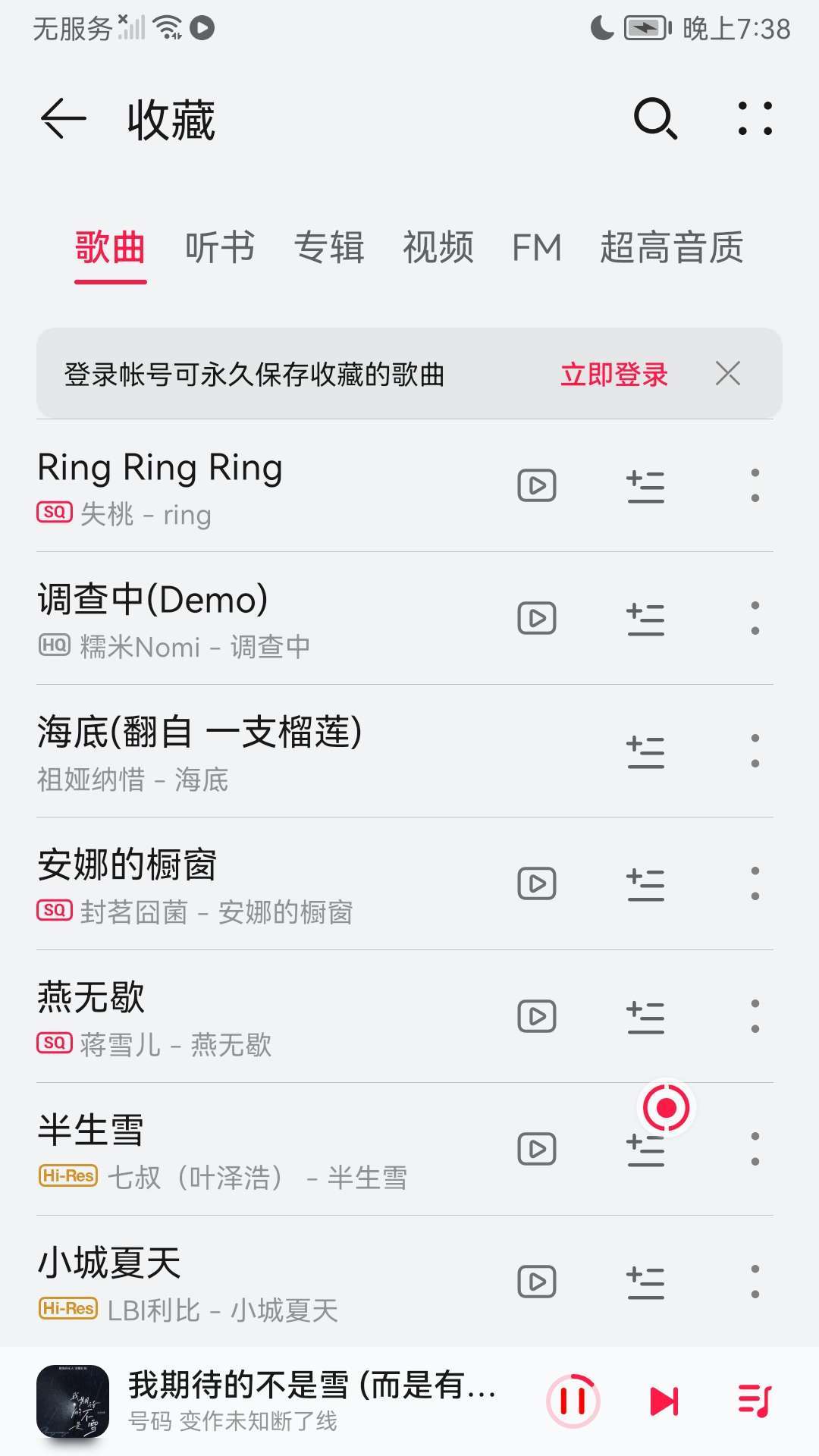Switch to the 超高音质 tab
The height and width of the screenshot is (1456, 819).
tap(672, 248)
